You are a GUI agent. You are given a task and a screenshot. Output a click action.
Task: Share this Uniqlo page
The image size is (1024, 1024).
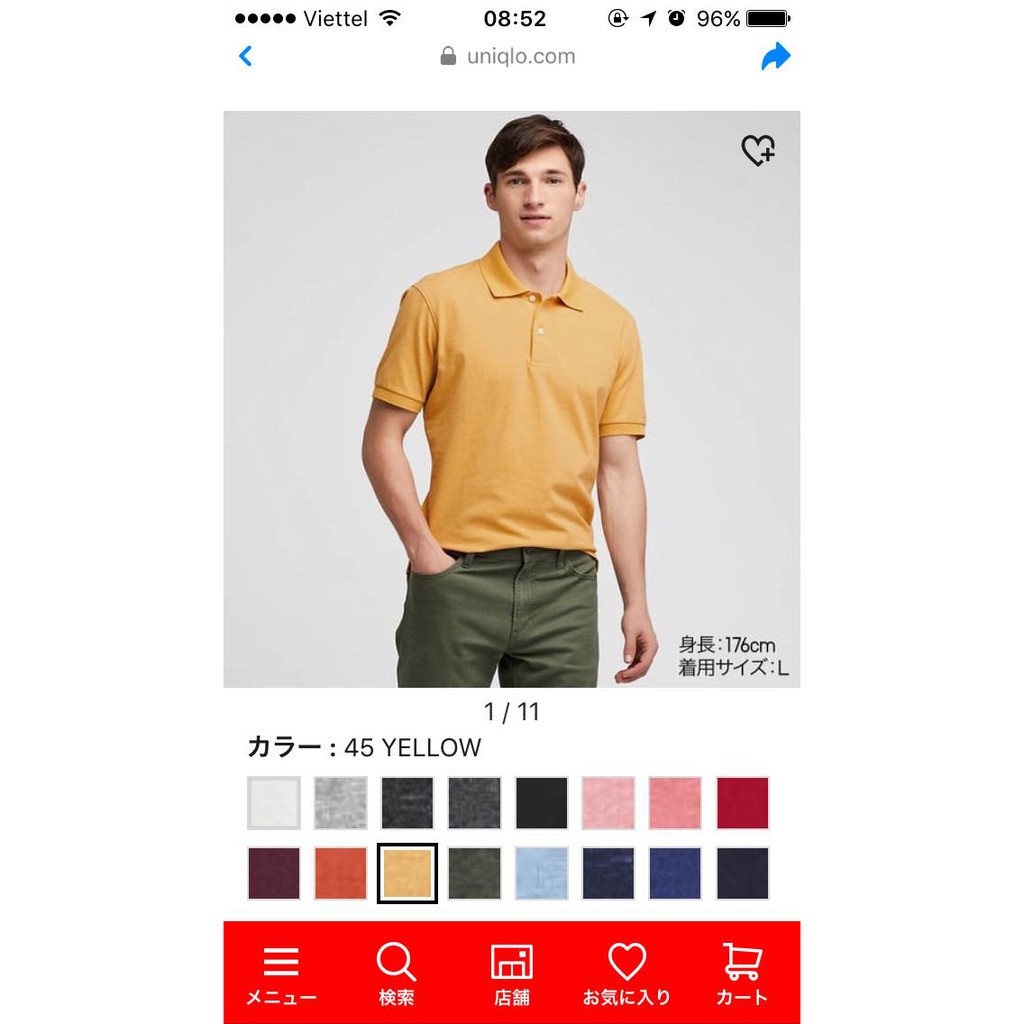[775, 57]
